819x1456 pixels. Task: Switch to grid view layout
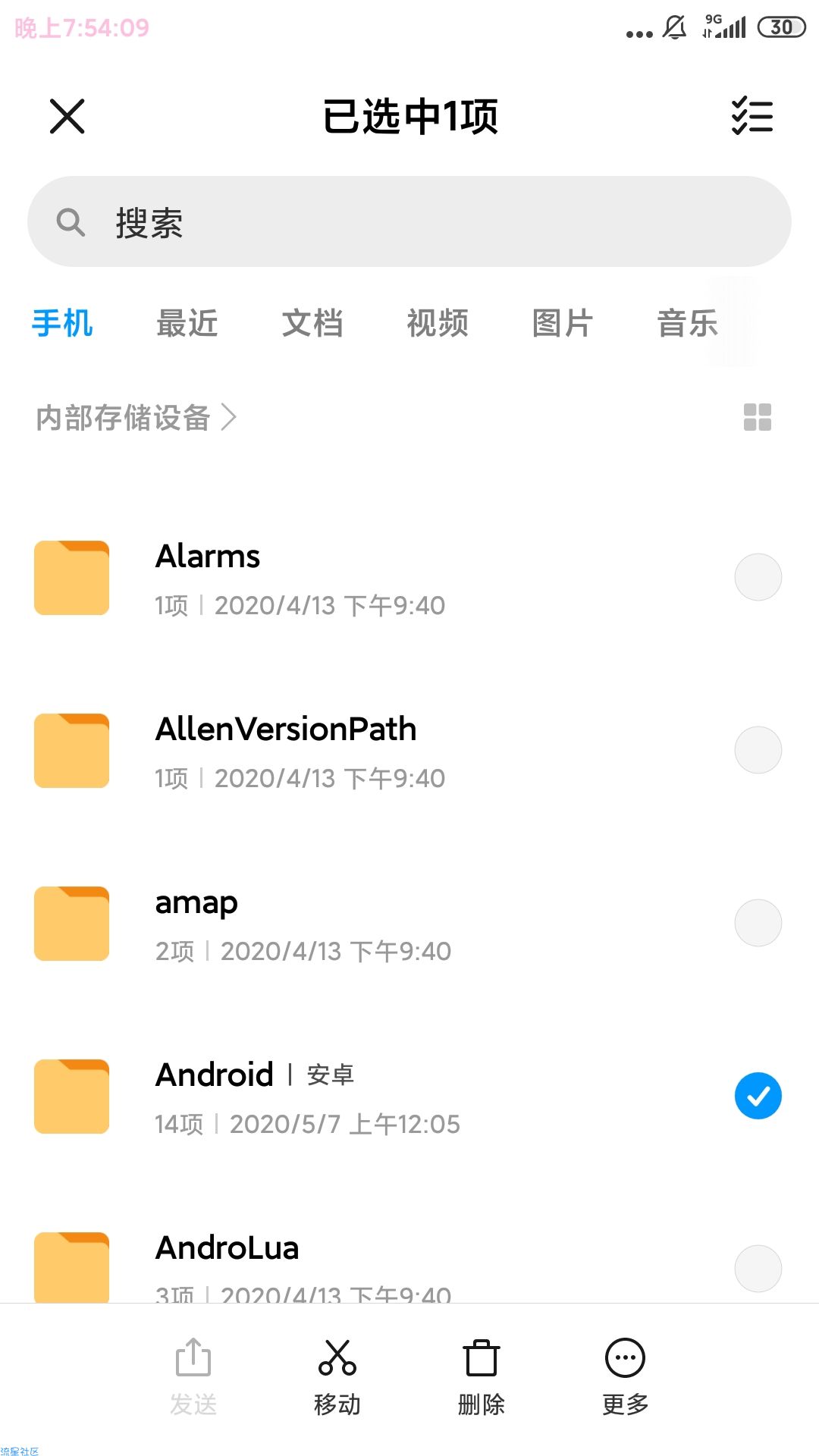coord(757,417)
